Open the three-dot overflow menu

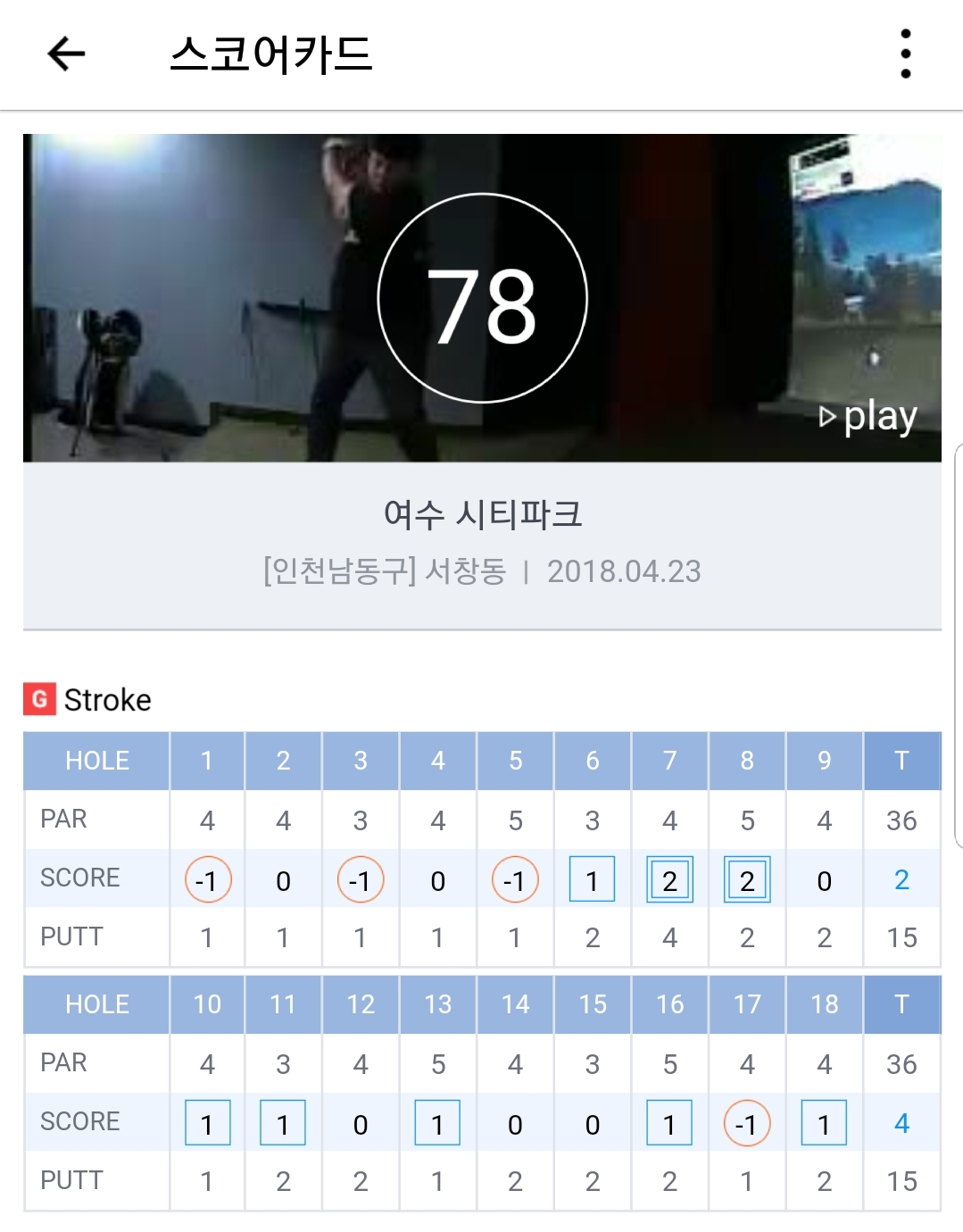click(x=905, y=54)
